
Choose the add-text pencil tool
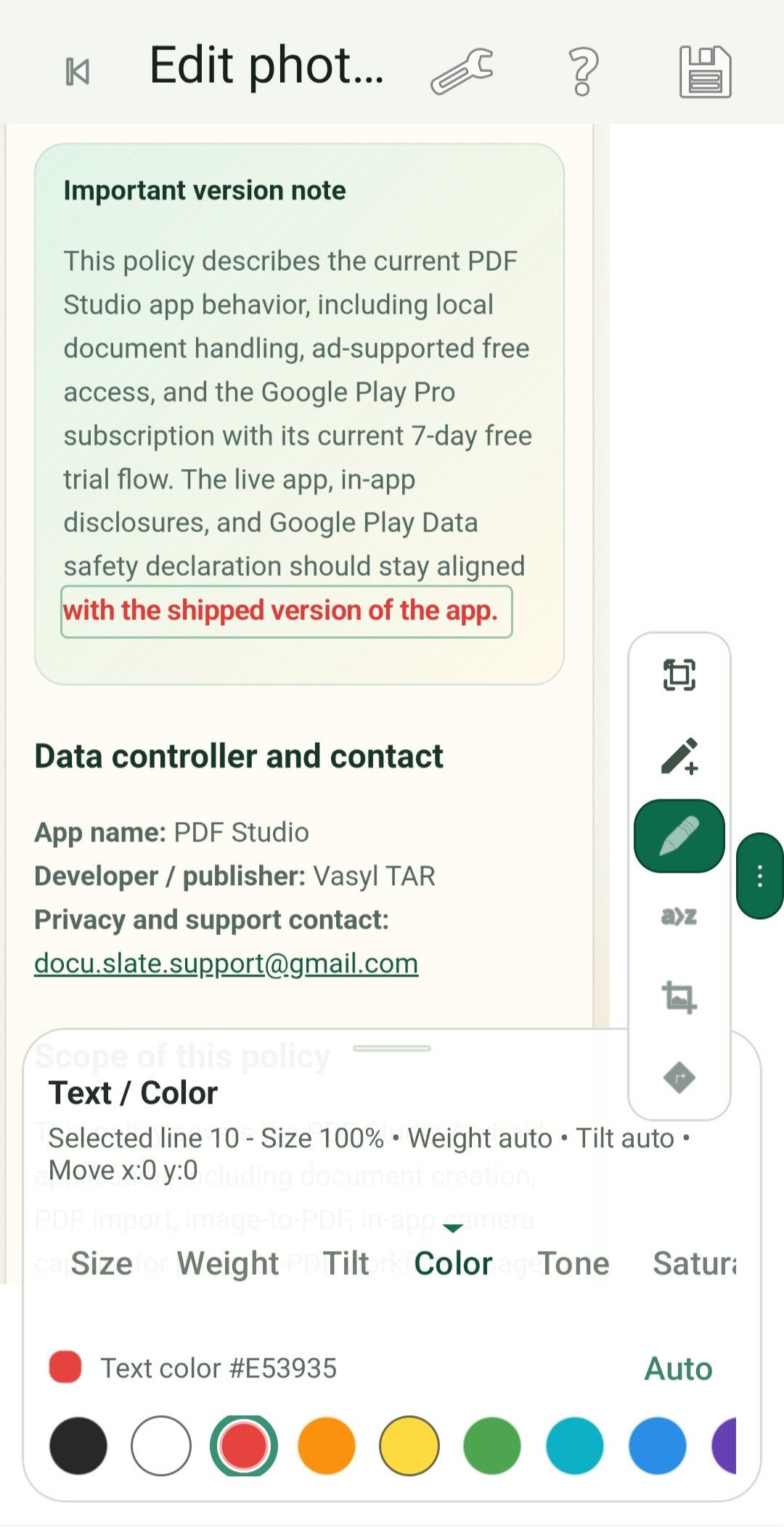click(x=679, y=756)
